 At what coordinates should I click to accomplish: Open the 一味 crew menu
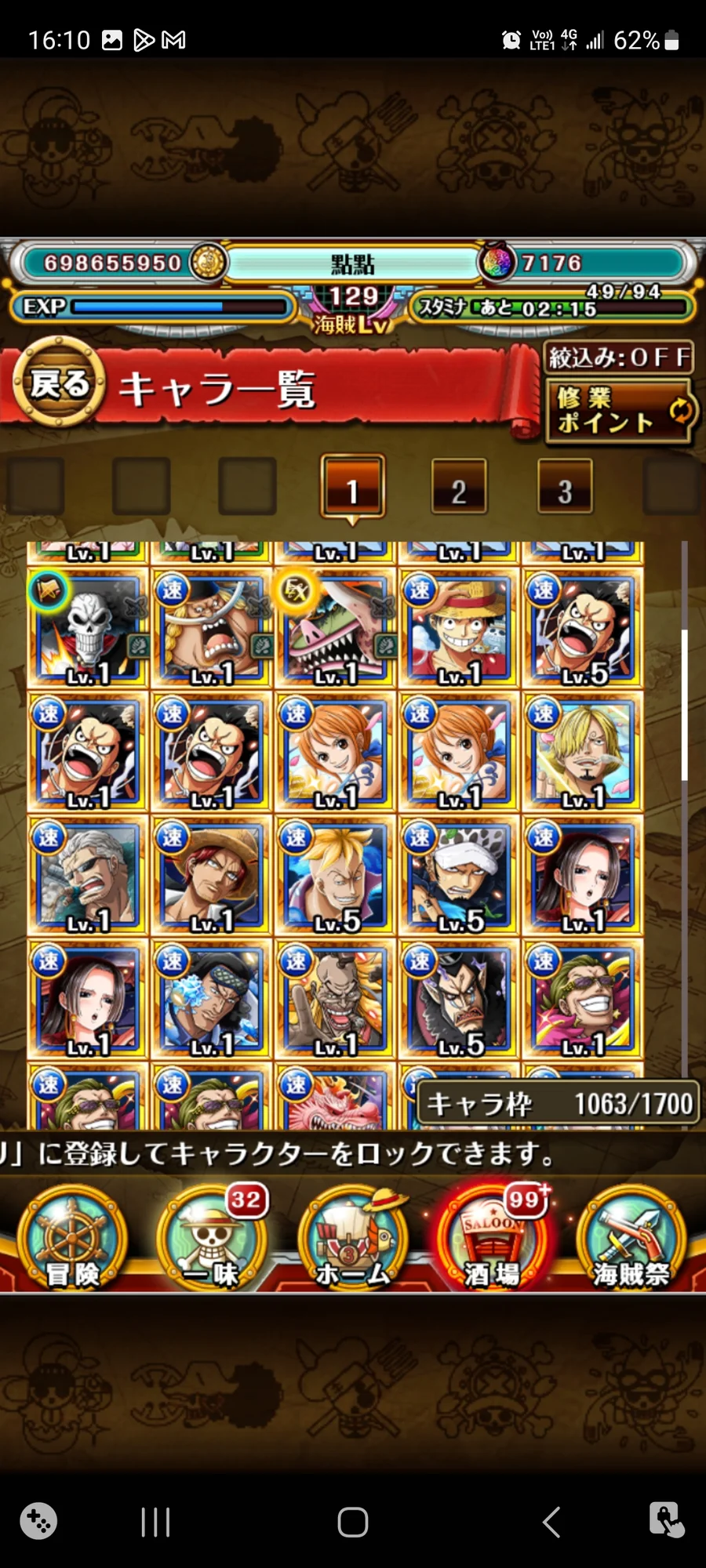click(x=212, y=1239)
